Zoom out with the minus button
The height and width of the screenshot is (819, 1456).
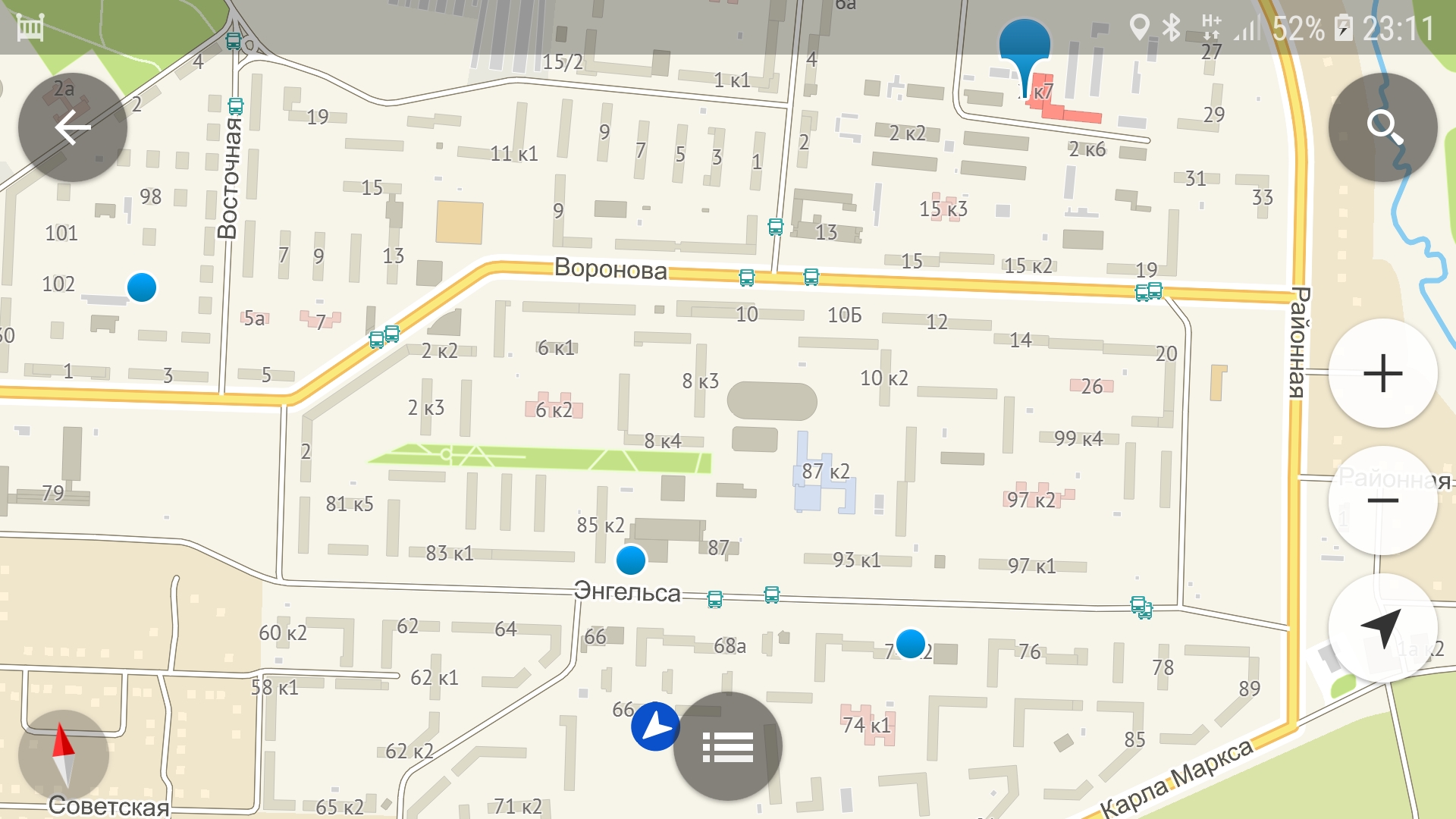click(1382, 500)
